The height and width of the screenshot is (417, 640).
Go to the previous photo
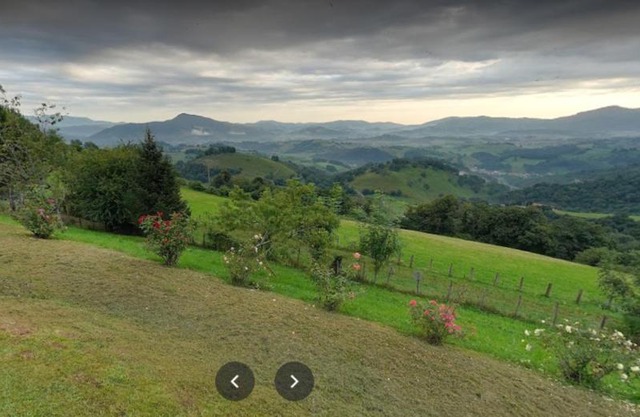click(235, 381)
